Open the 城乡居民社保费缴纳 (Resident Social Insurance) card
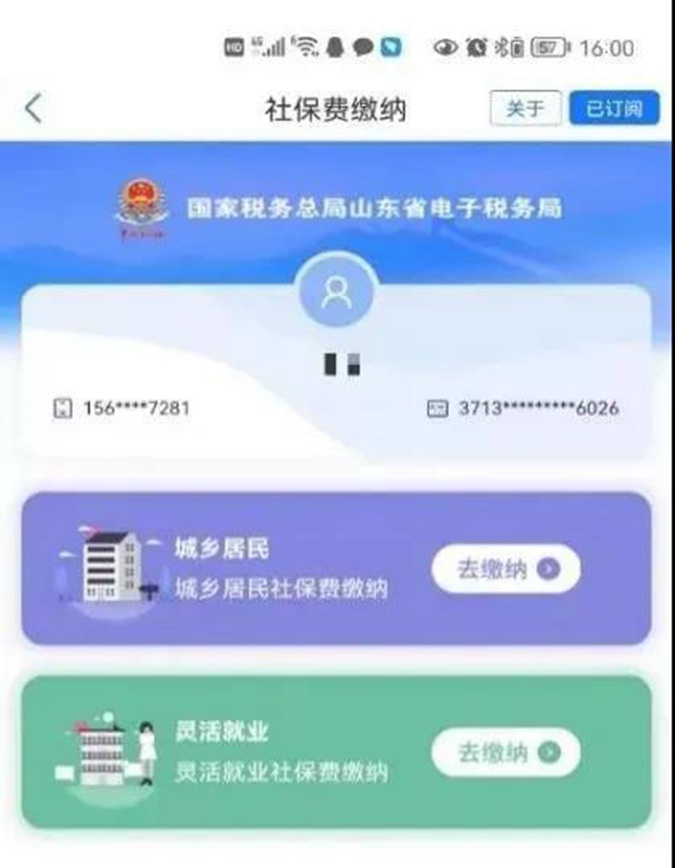The height and width of the screenshot is (868, 675). (x=280, y=570)
